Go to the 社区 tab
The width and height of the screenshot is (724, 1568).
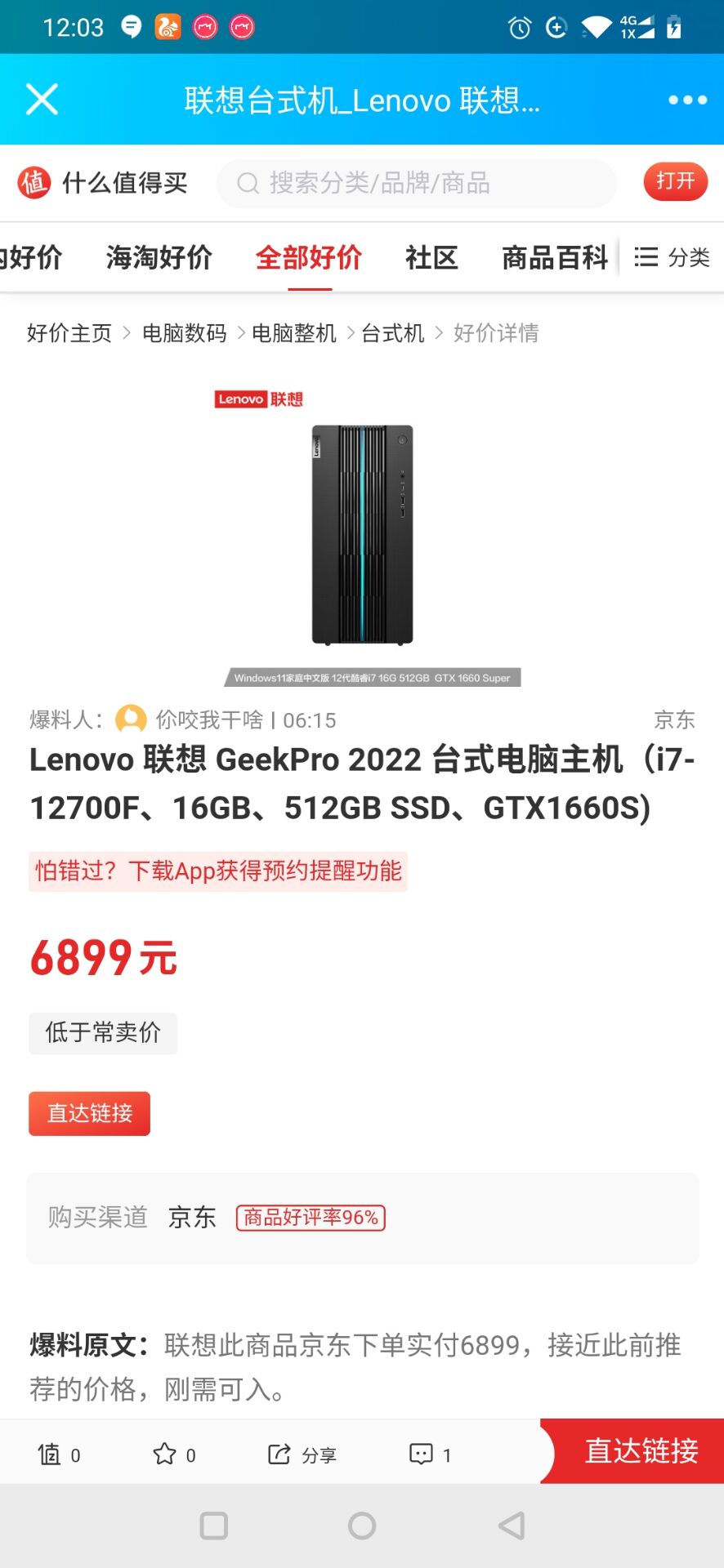point(431,258)
